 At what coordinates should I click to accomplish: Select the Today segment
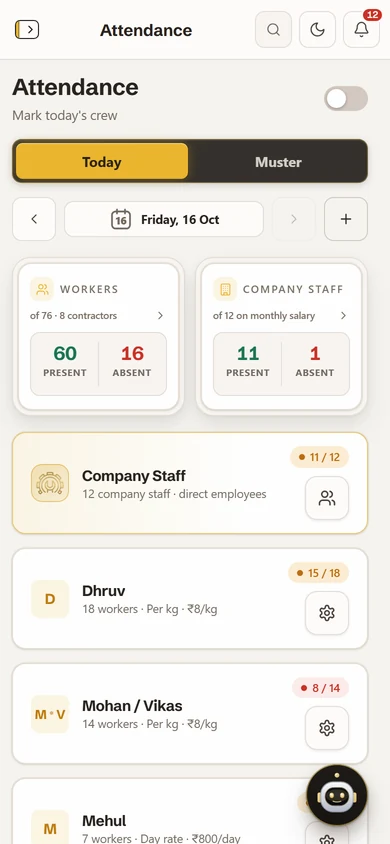[x=102, y=162]
